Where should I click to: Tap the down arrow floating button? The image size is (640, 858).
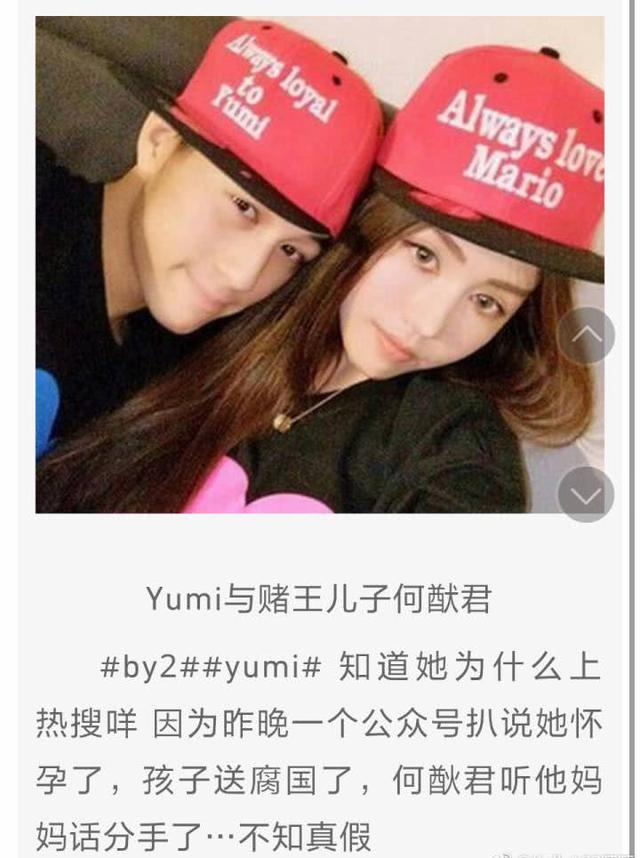coord(586,494)
